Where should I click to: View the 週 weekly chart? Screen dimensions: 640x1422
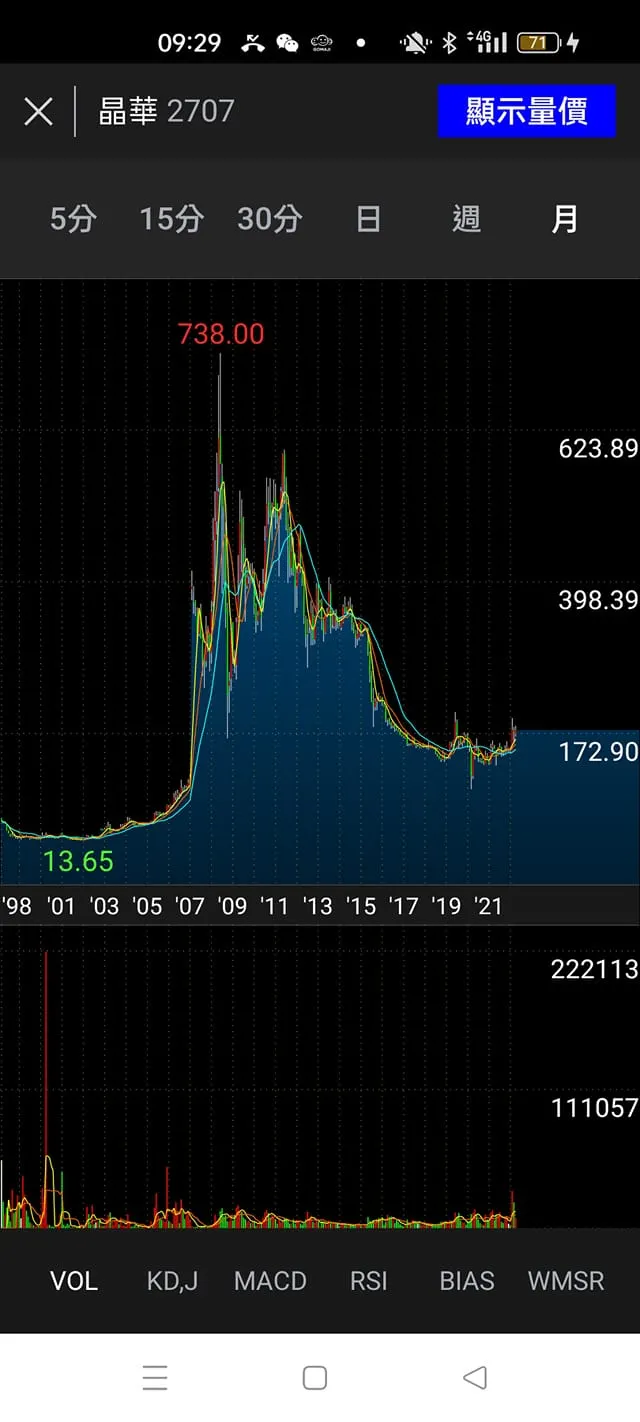point(466,219)
